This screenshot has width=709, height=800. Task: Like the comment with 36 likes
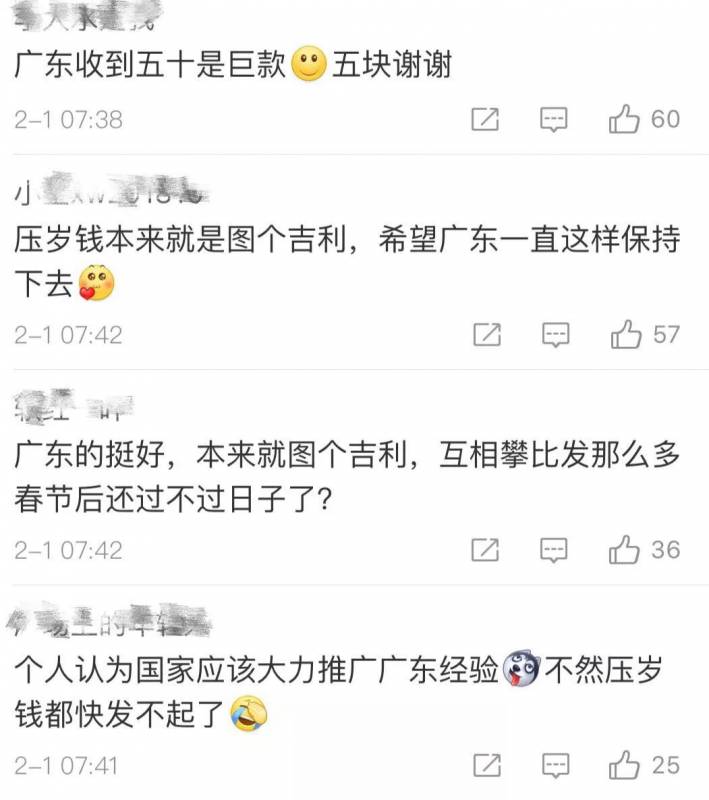click(625, 550)
